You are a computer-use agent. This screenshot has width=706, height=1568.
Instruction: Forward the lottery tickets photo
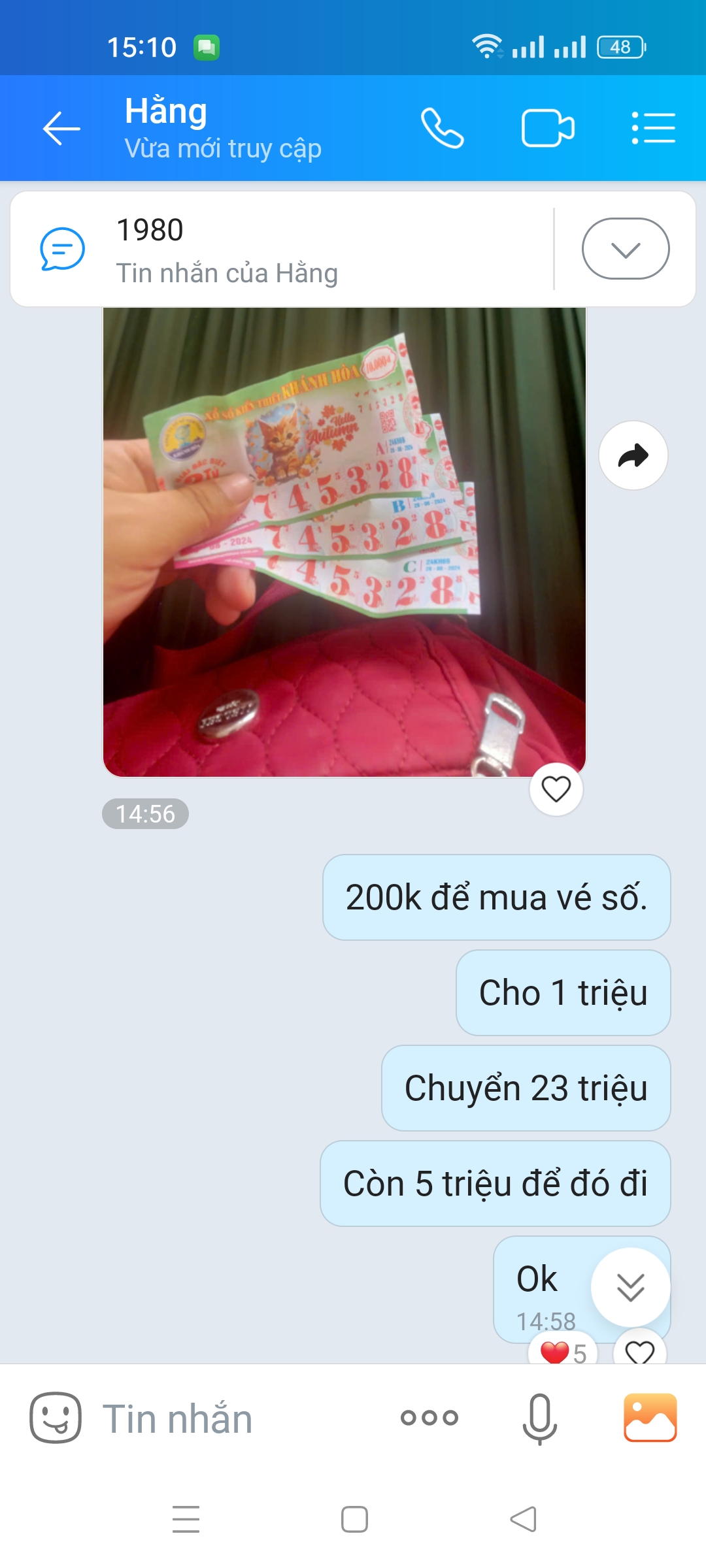[633, 455]
